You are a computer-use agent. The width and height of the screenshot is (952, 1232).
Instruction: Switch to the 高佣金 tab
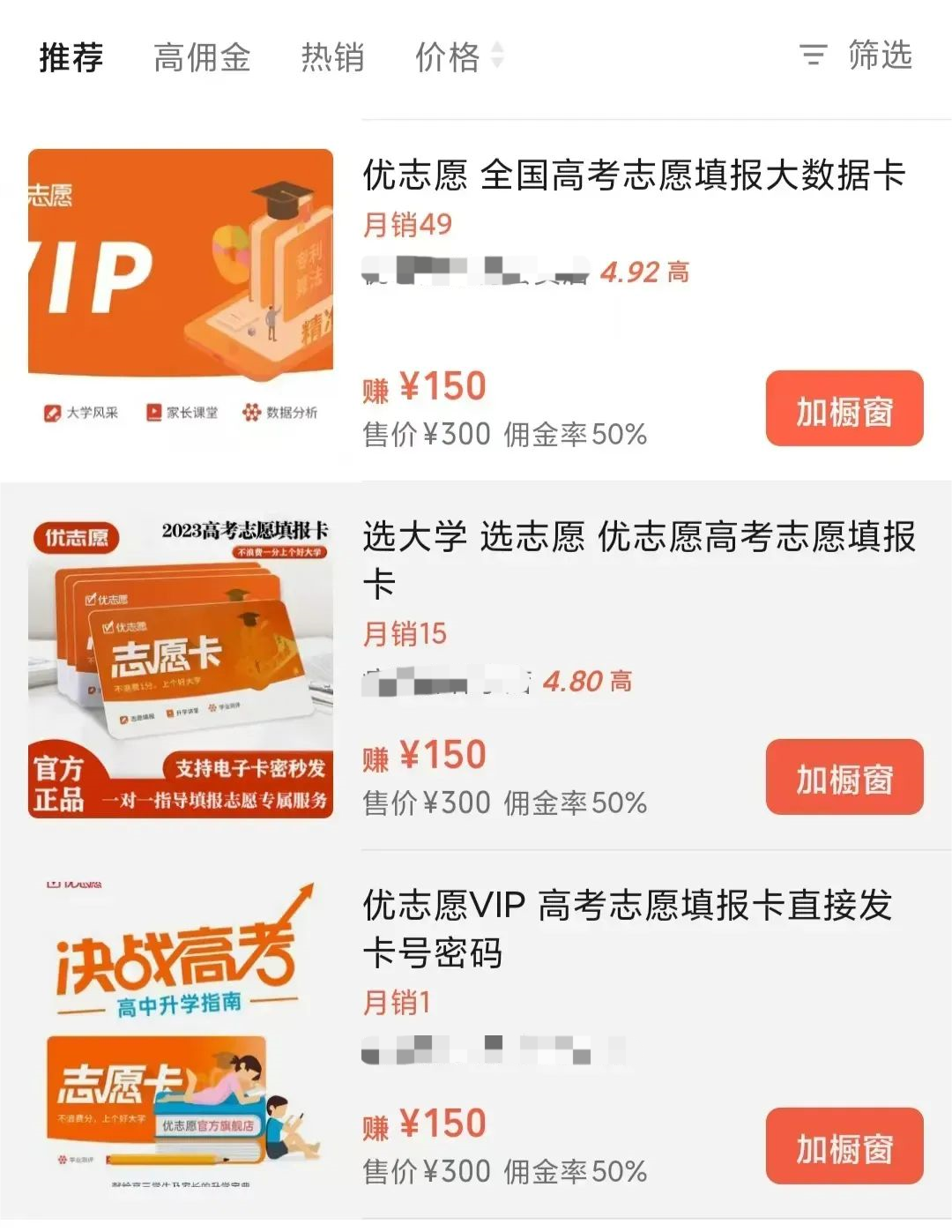tap(202, 57)
